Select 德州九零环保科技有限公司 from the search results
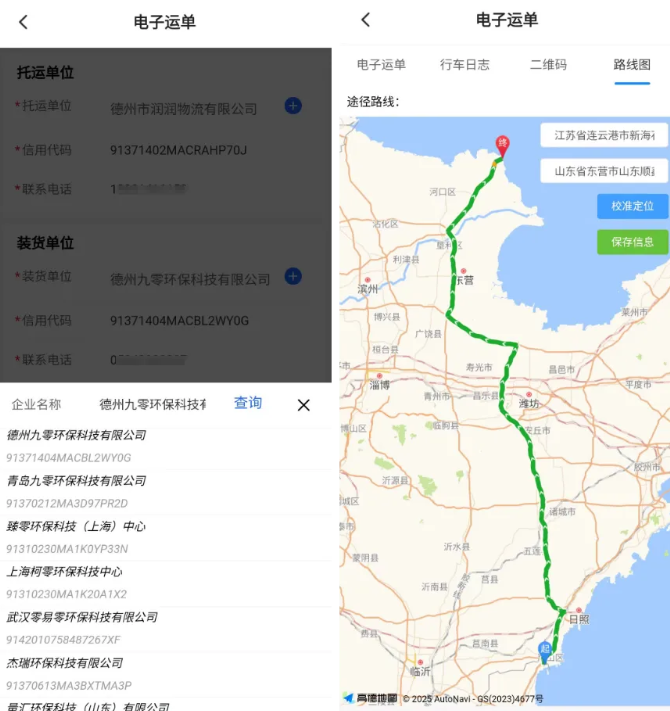The height and width of the screenshot is (711, 670). [x=77, y=436]
